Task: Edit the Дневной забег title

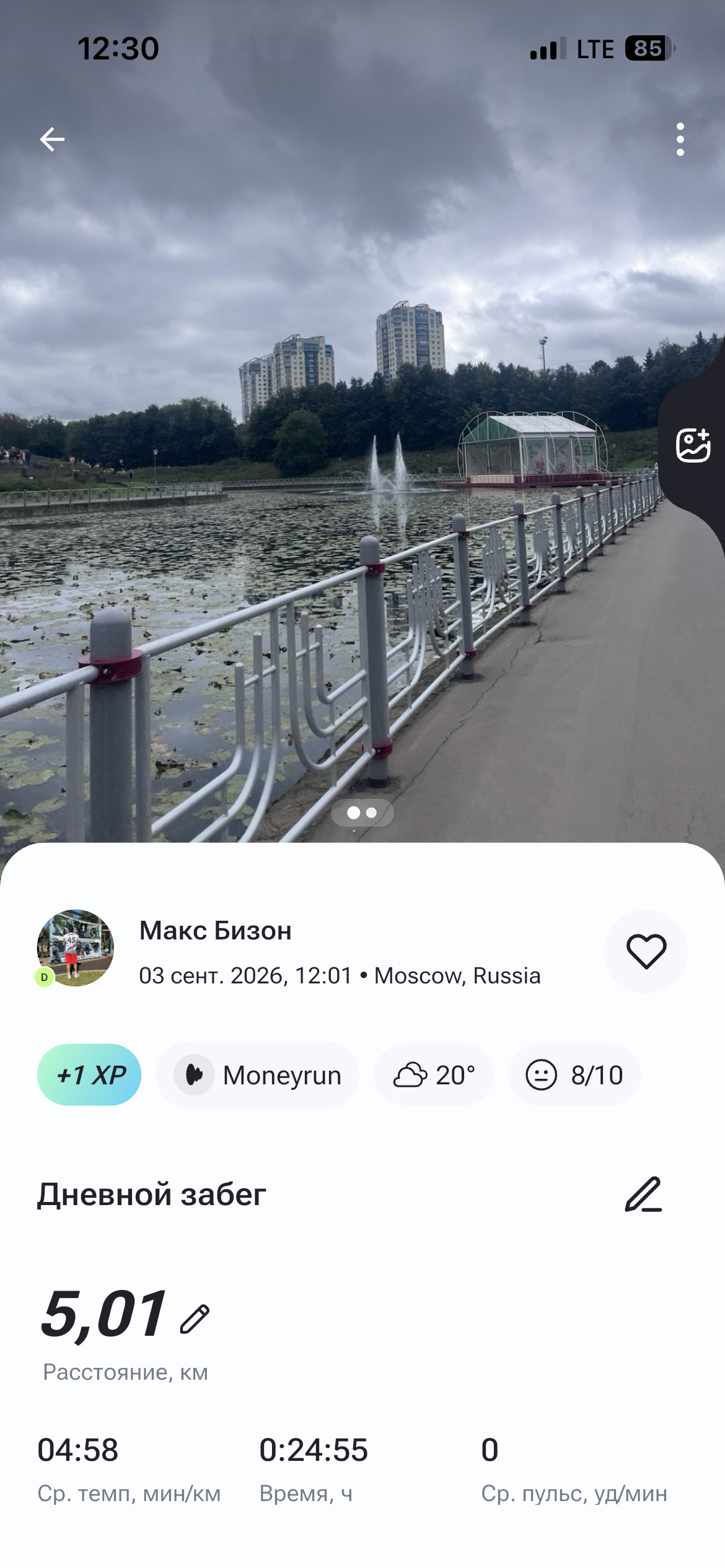Action: tap(643, 1194)
